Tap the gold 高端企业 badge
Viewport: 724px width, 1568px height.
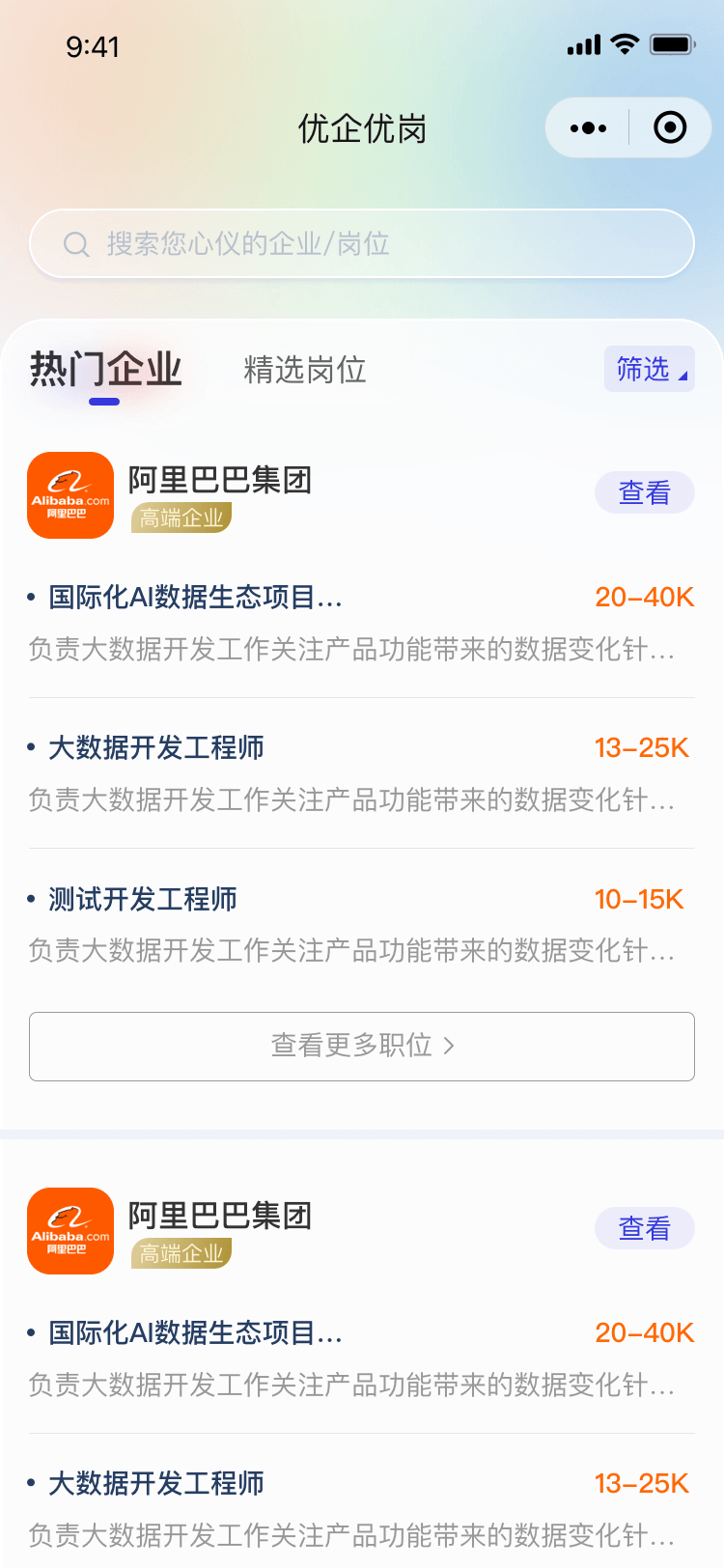pos(181,518)
